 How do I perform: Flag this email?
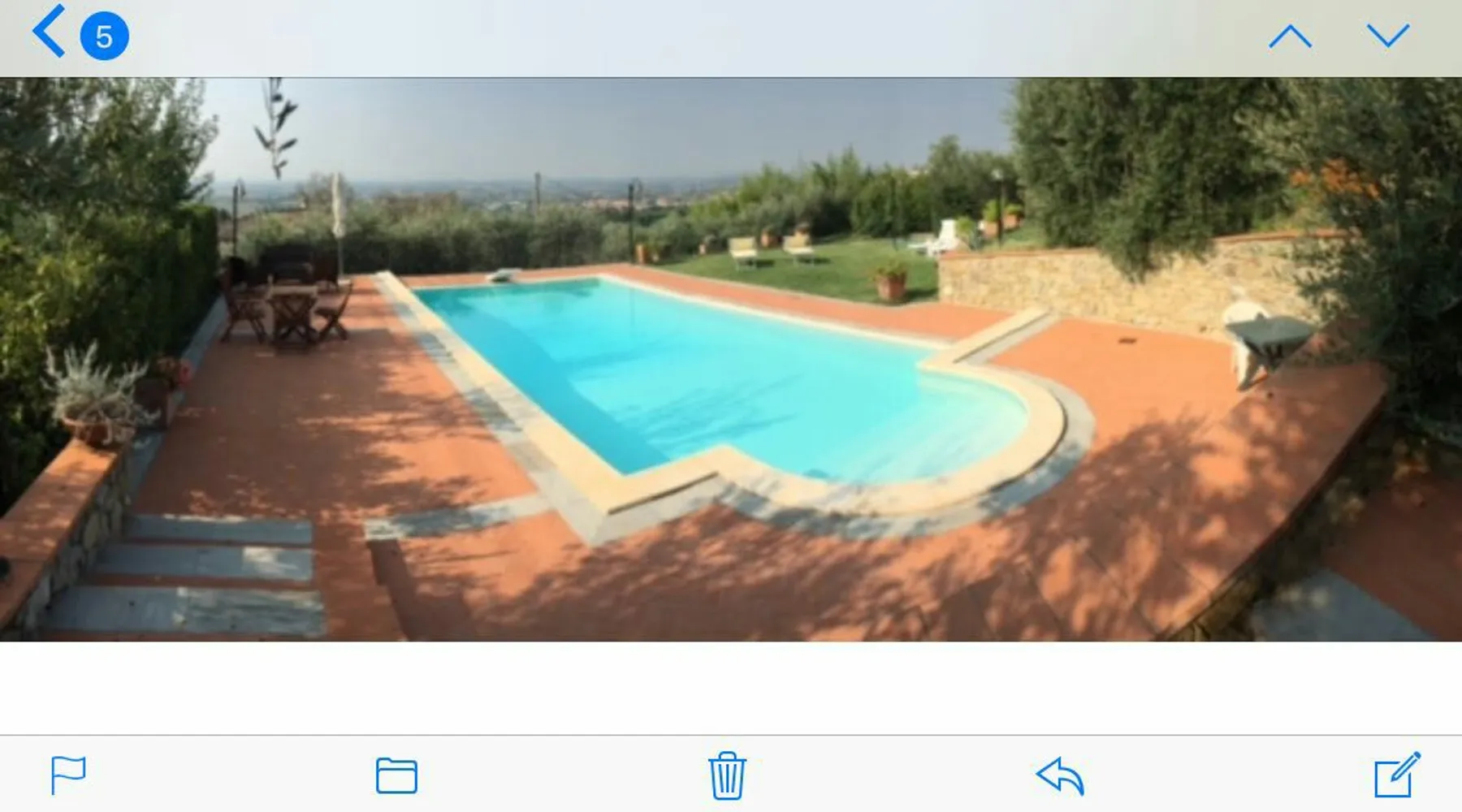pos(68,775)
